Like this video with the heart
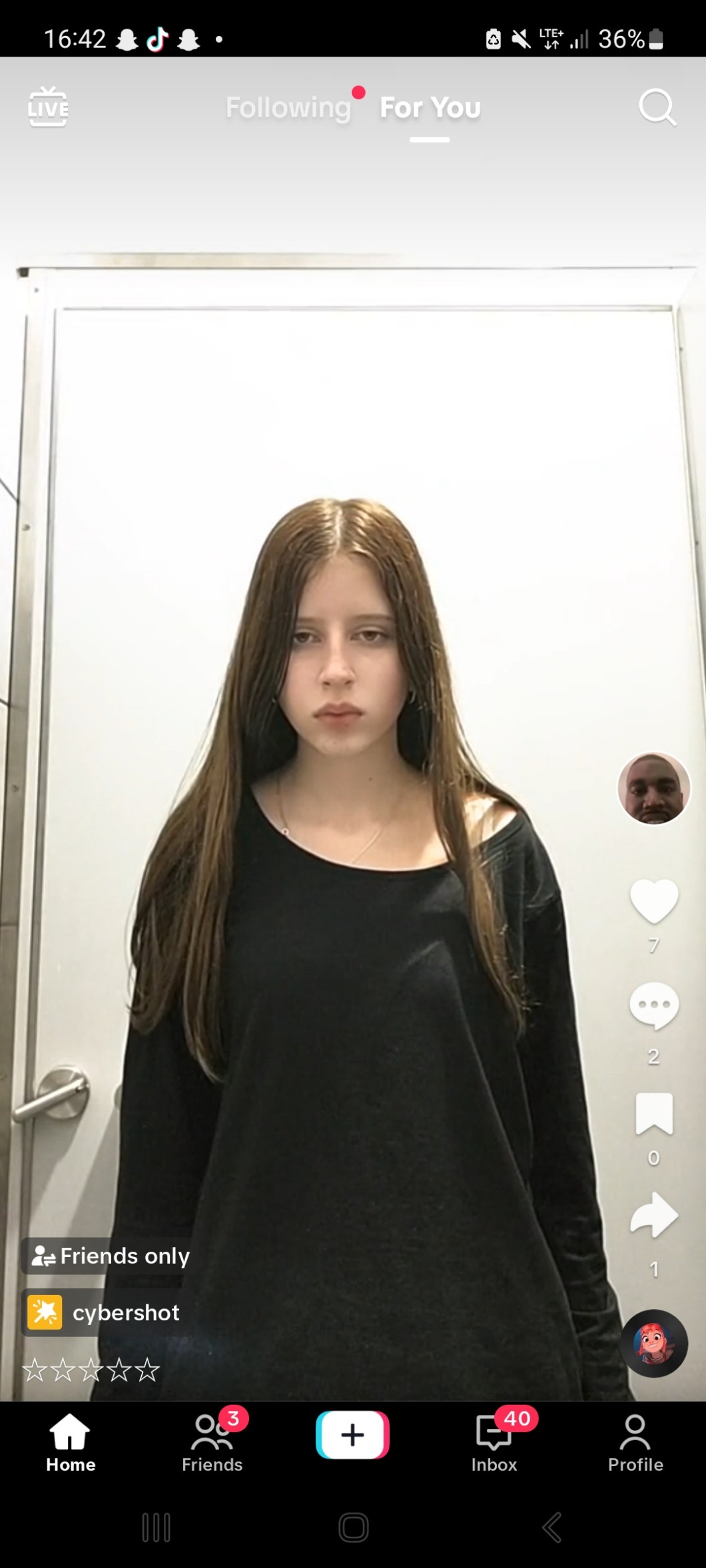Image resolution: width=706 pixels, height=1568 pixels. (653, 901)
